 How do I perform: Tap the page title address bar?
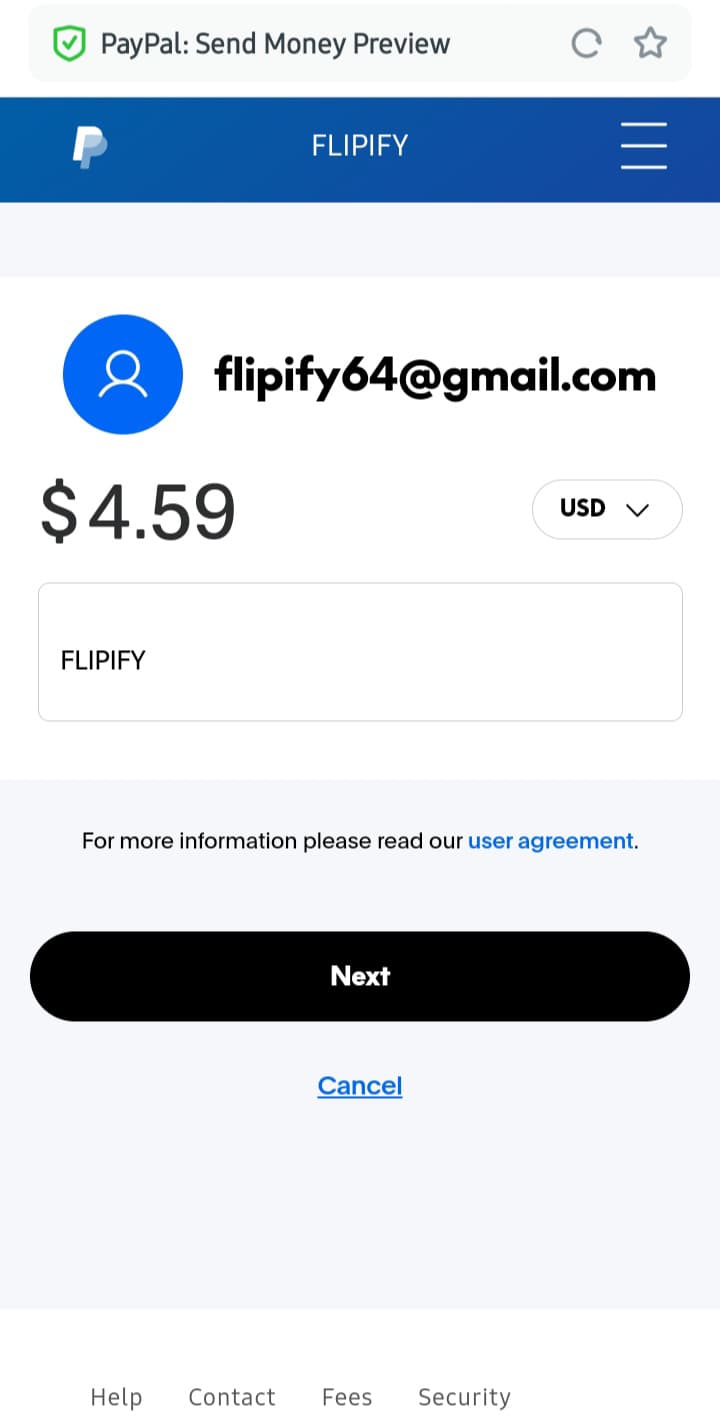275,44
